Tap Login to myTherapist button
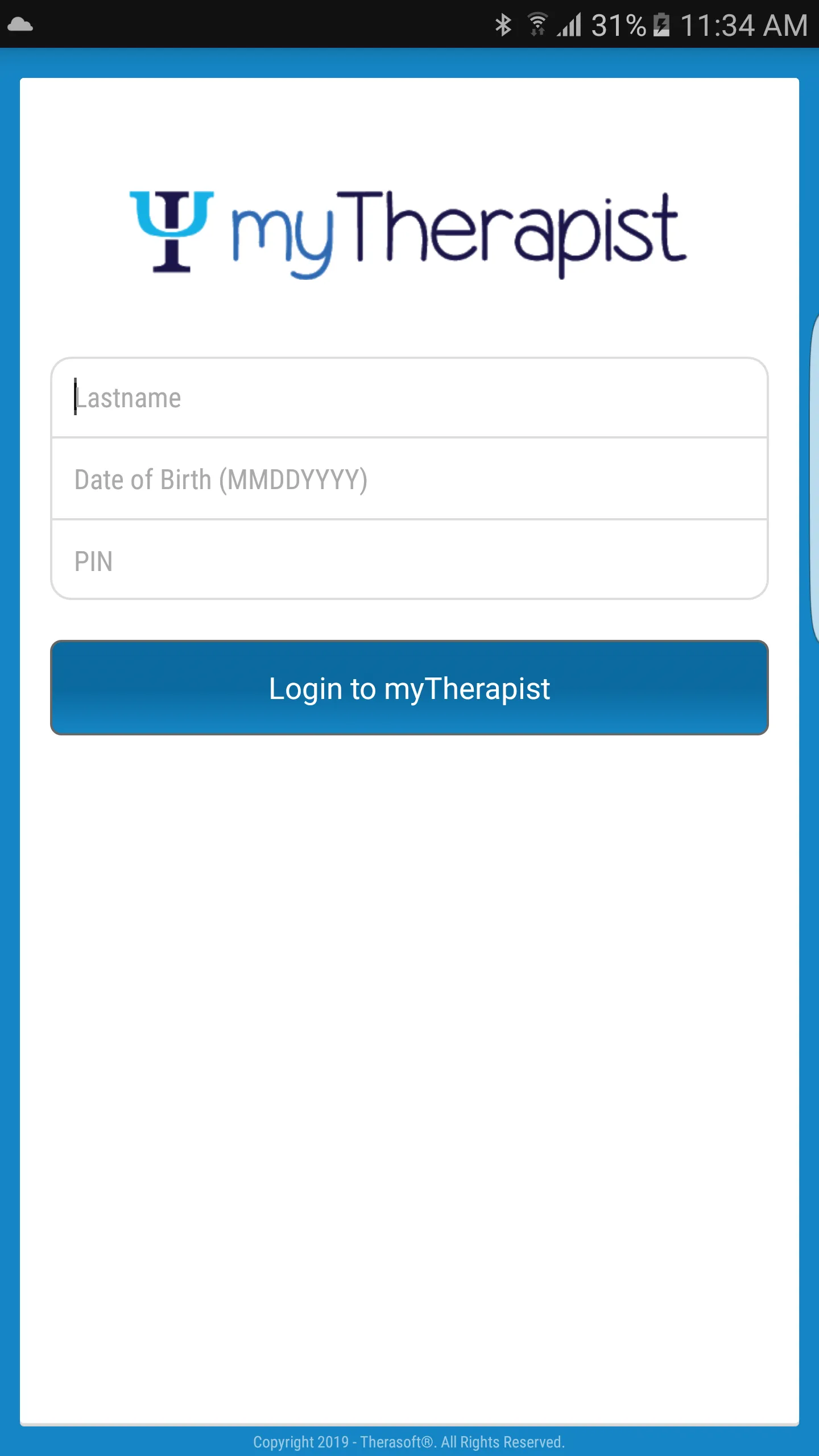This screenshot has width=819, height=1456. (409, 688)
